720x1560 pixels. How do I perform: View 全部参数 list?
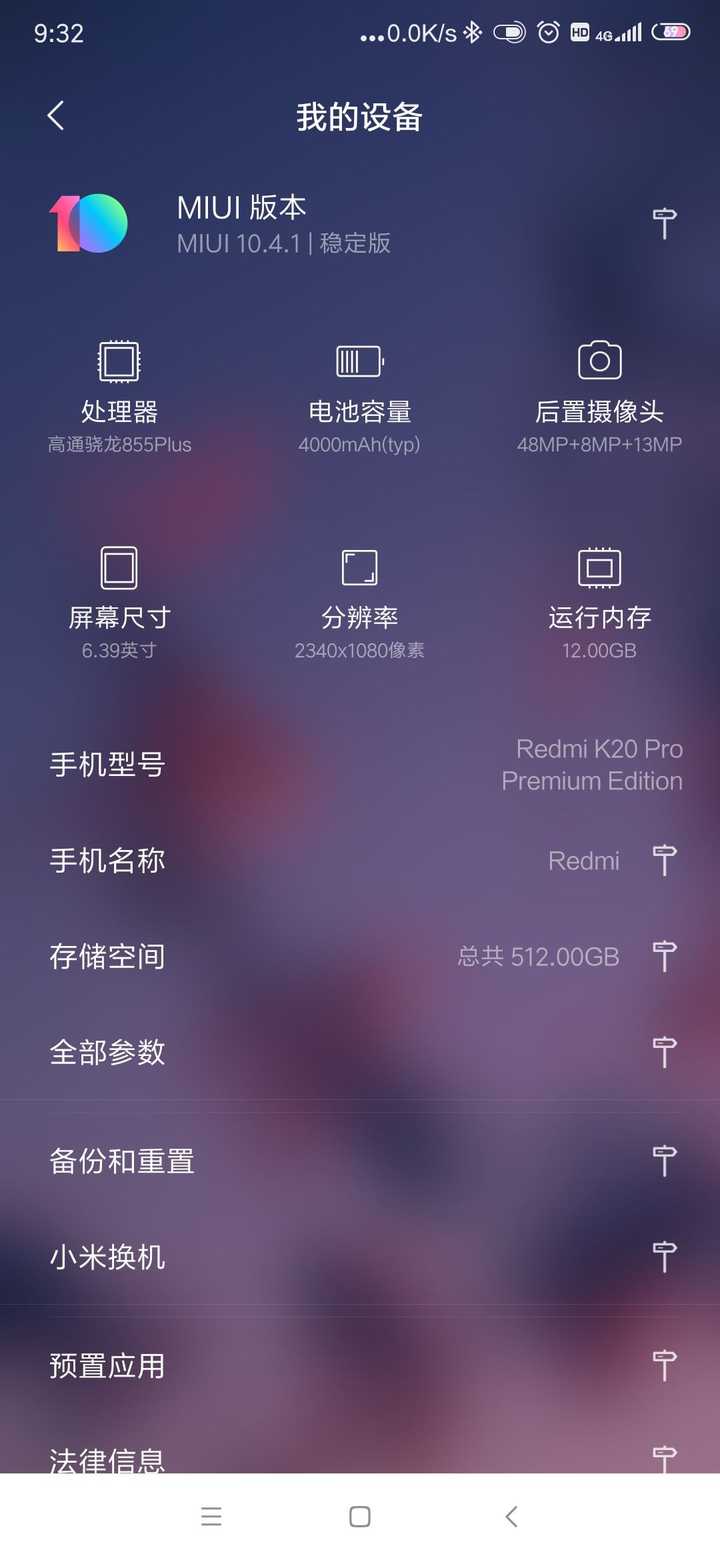coord(360,1052)
